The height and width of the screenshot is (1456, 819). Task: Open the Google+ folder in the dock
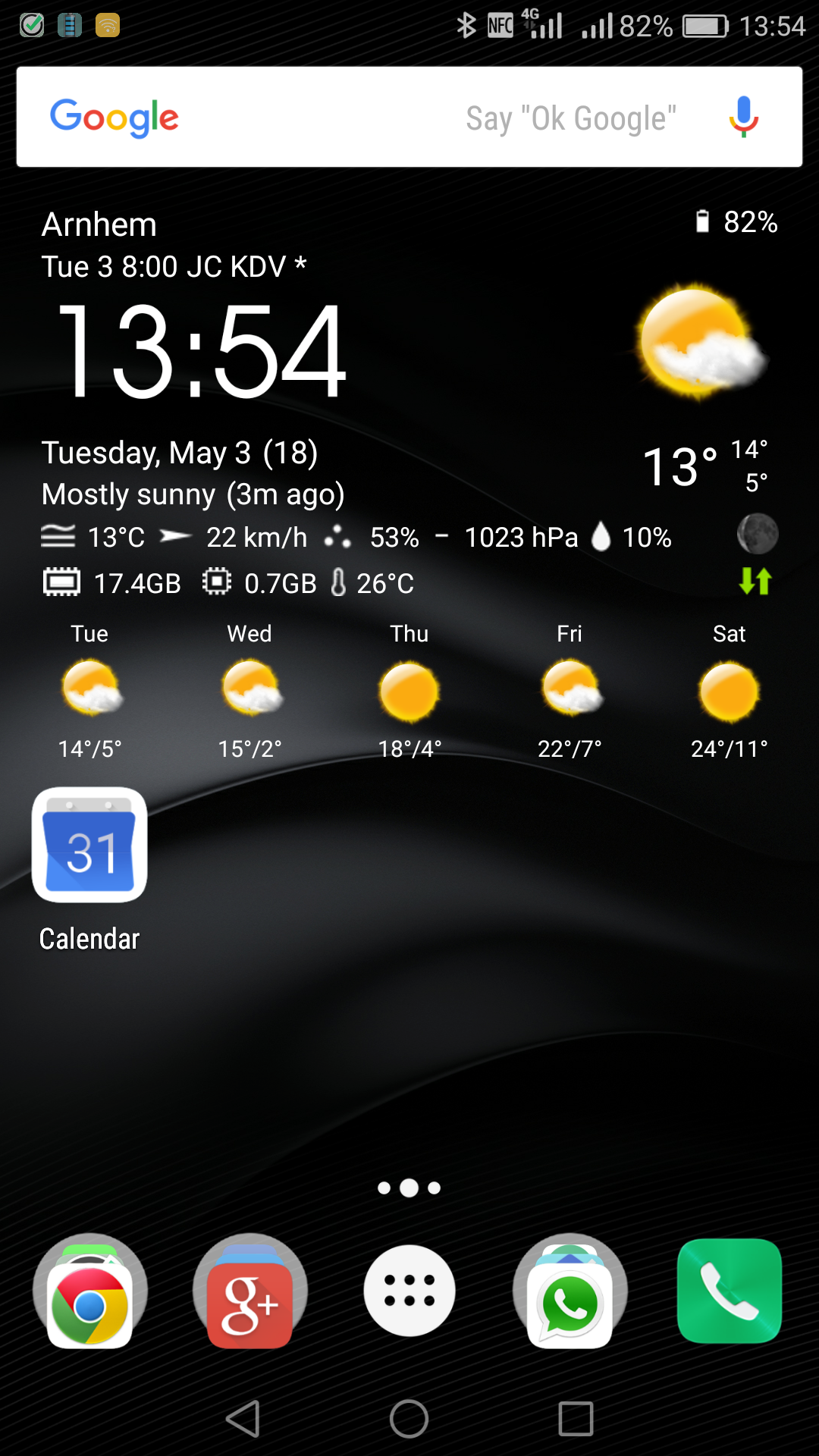(x=249, y=1291)
